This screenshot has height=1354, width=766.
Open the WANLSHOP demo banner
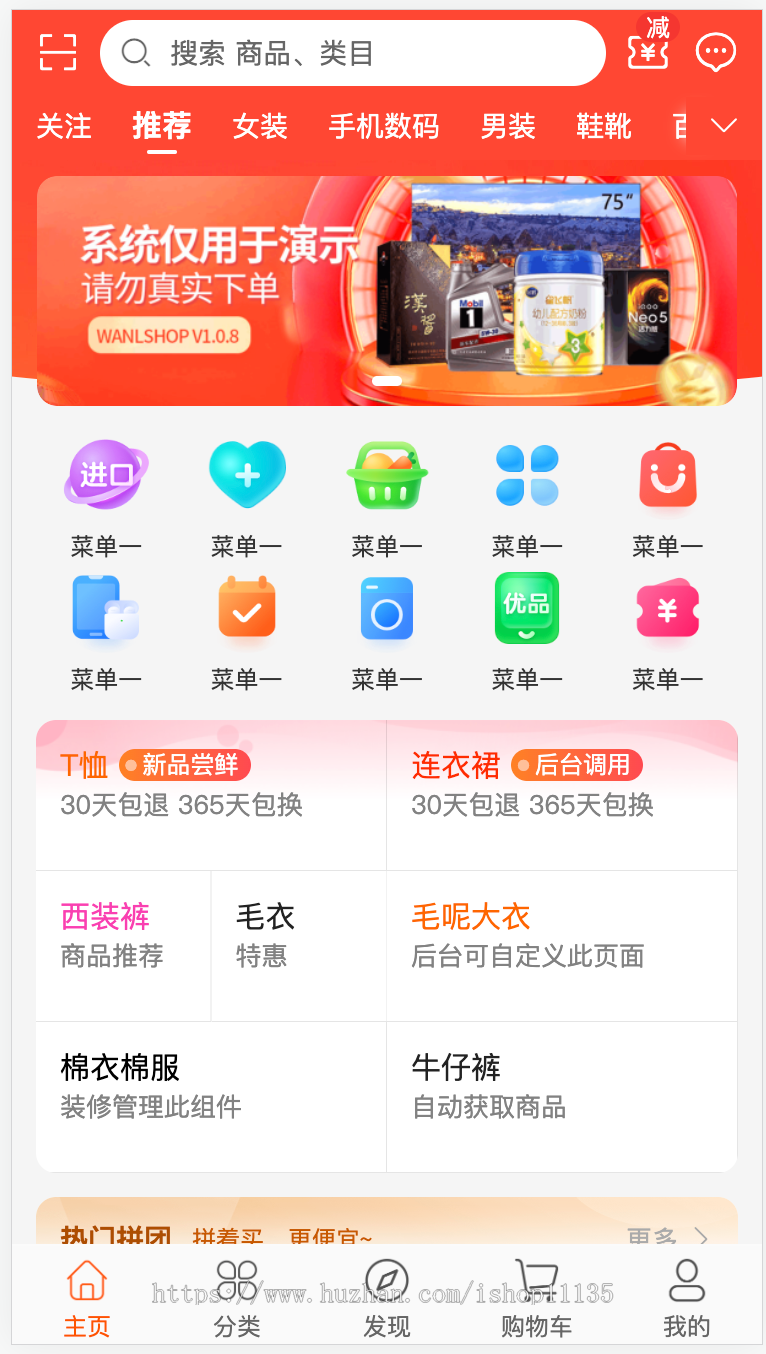386,290
